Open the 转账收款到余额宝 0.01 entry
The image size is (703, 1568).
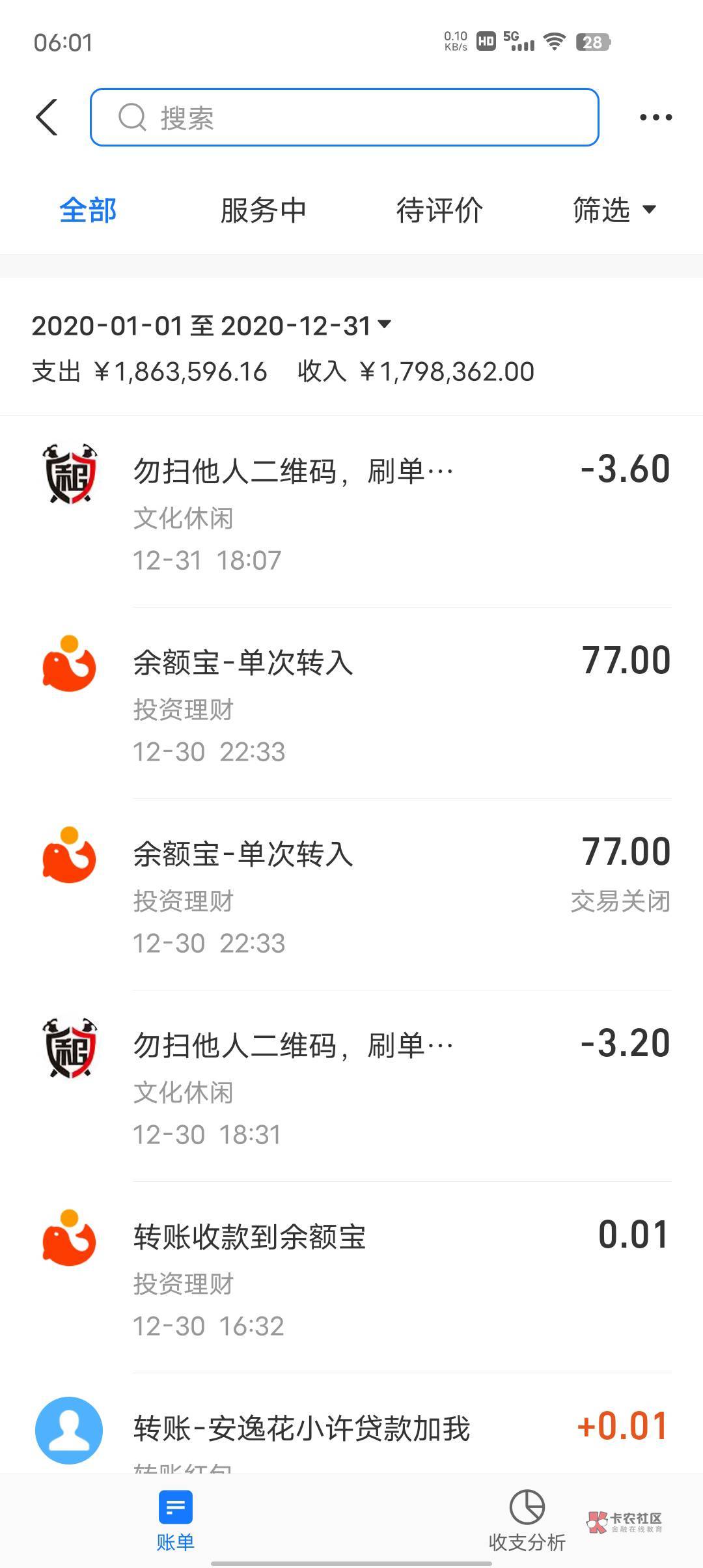[x=351, y=1278]
